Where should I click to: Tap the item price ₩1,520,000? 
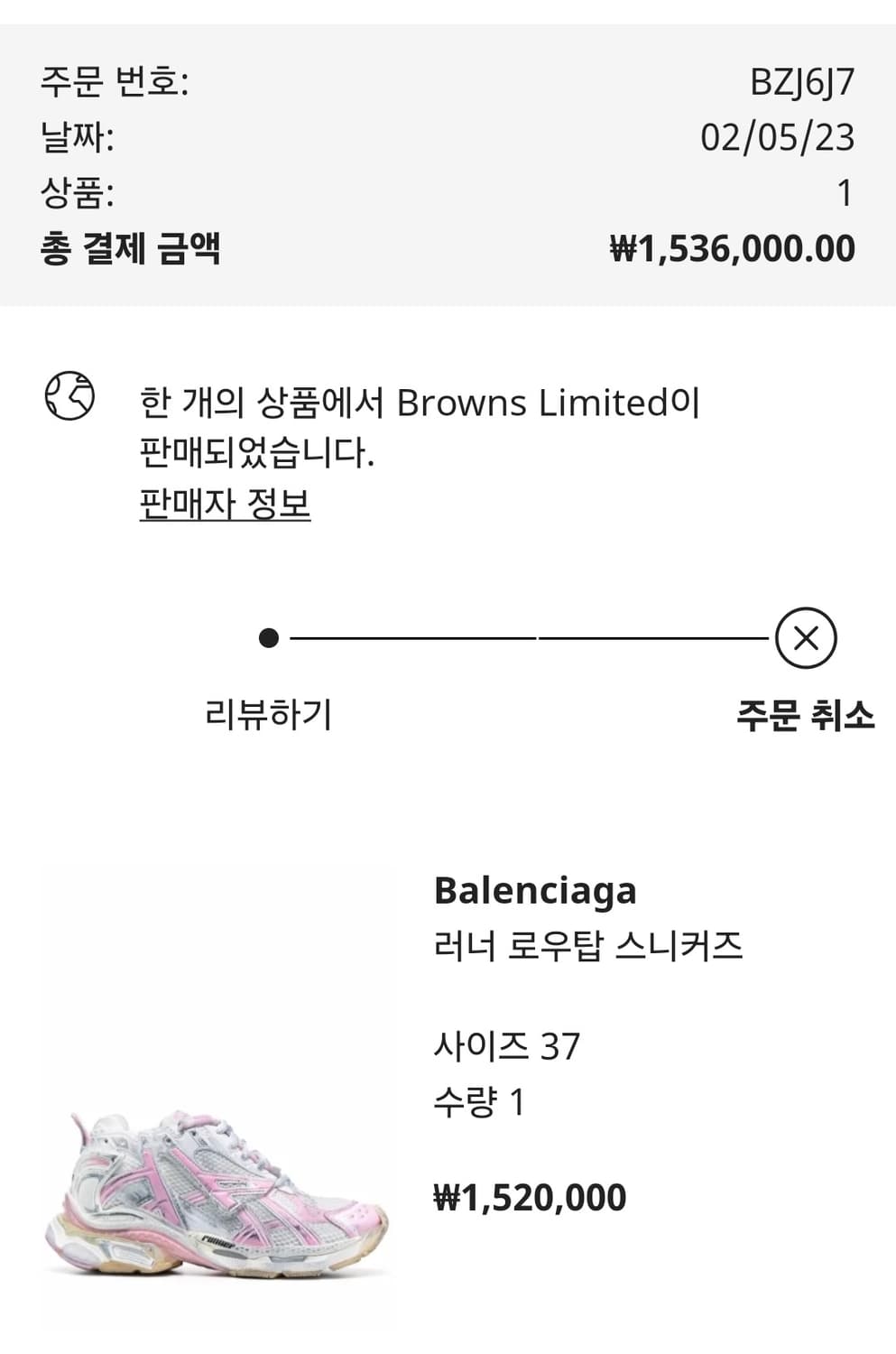point(530,1199)
